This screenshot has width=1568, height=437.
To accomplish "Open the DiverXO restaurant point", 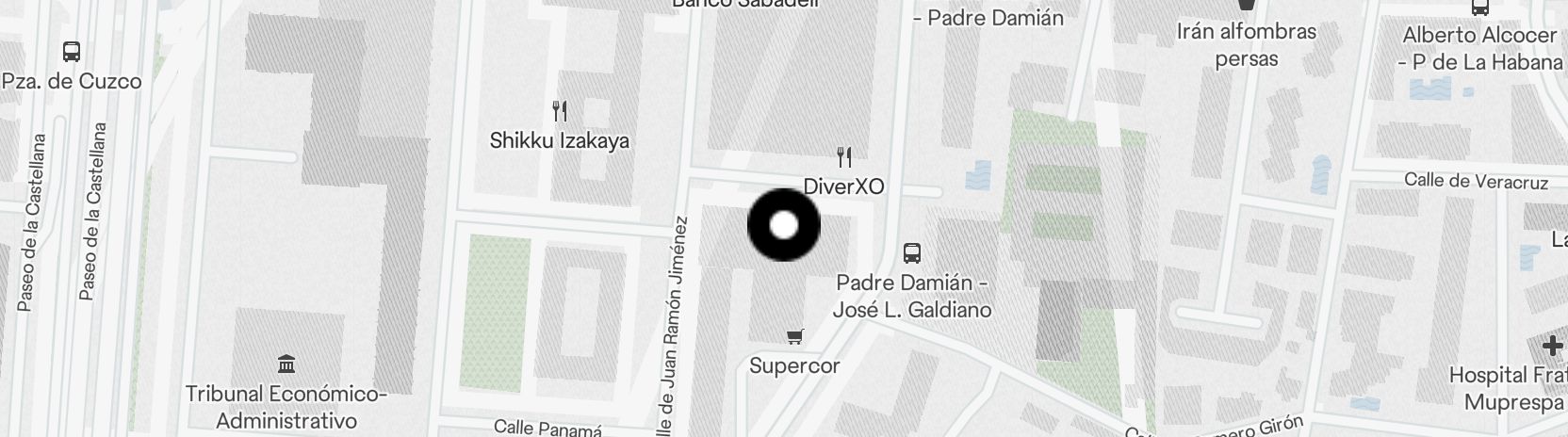I will (844, 157).
